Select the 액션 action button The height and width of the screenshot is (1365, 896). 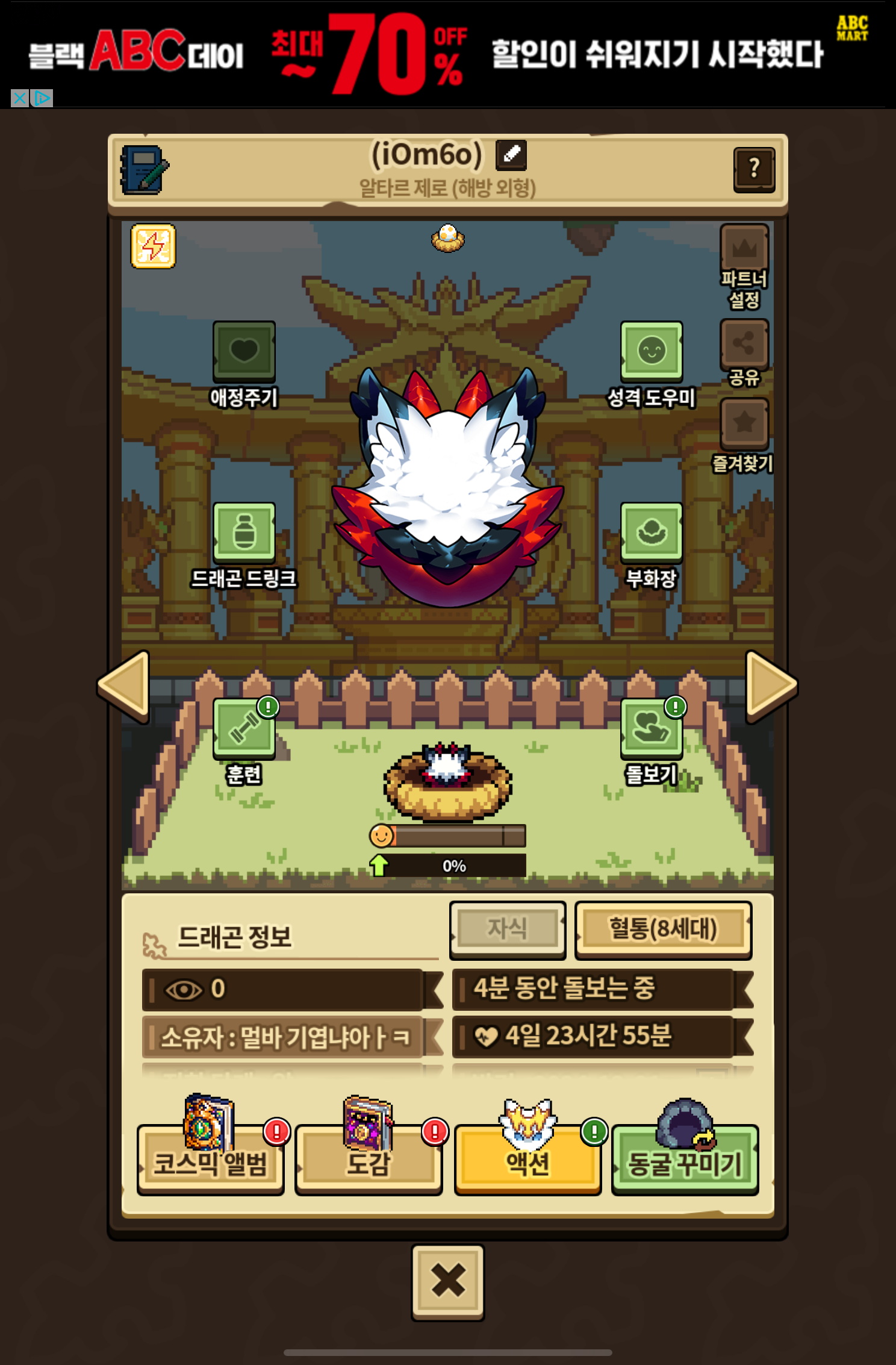tap(527, 1160)
